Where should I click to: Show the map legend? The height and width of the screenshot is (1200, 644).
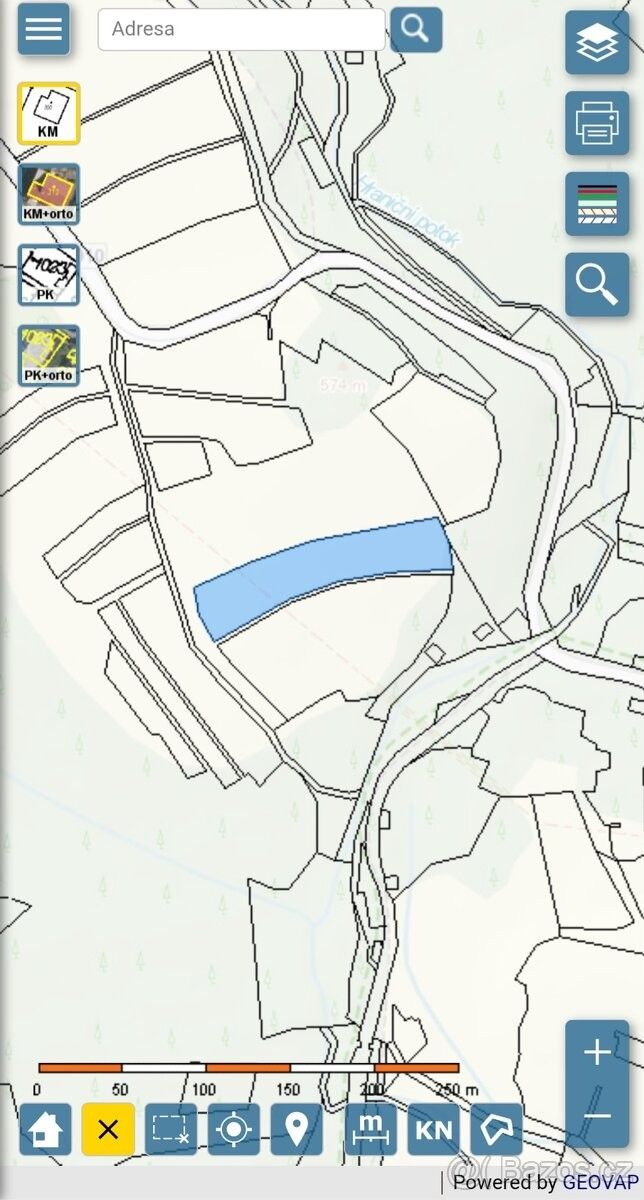point(597,204)
